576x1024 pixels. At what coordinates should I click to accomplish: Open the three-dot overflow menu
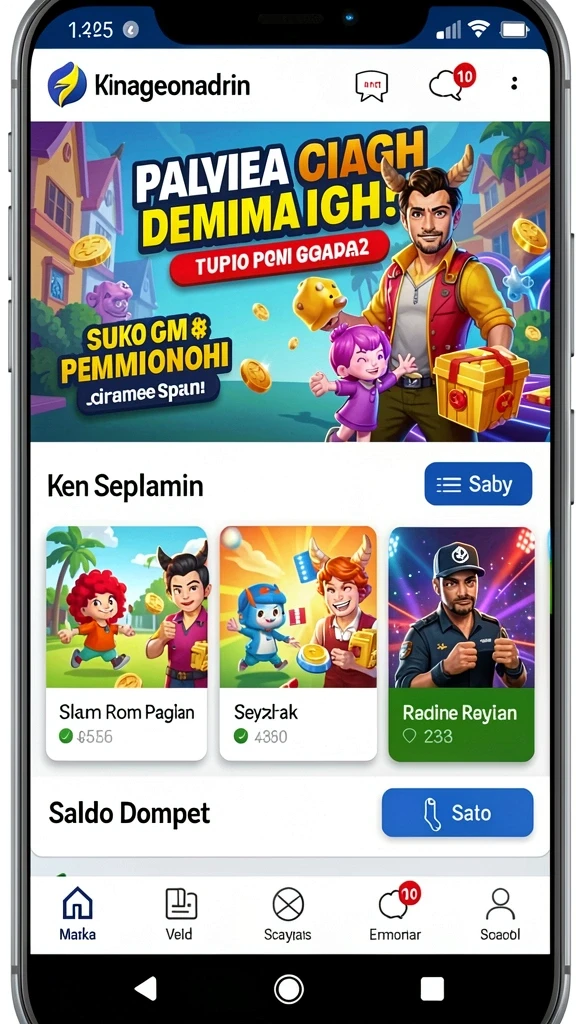point(515,83)
